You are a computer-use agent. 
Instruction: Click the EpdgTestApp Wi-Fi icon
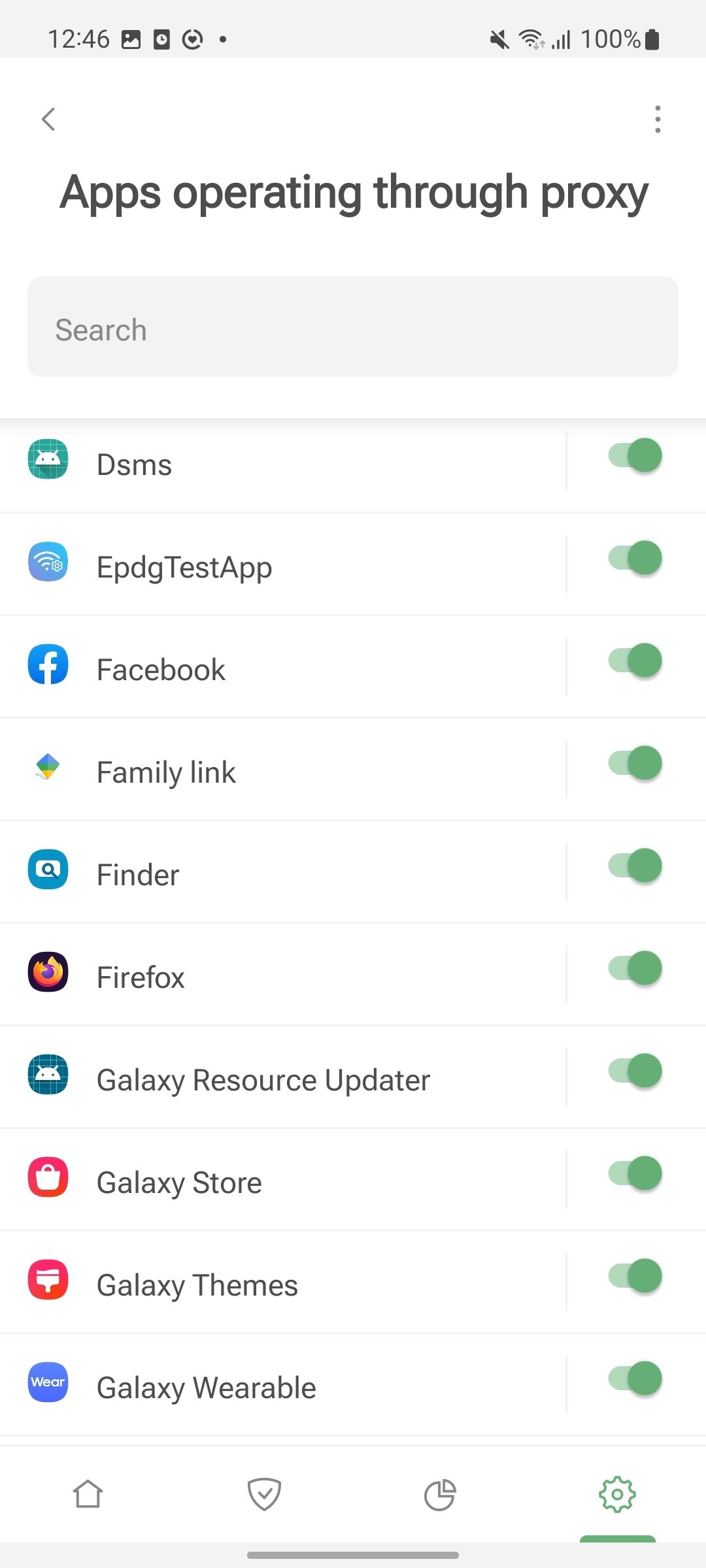point(47,562)
